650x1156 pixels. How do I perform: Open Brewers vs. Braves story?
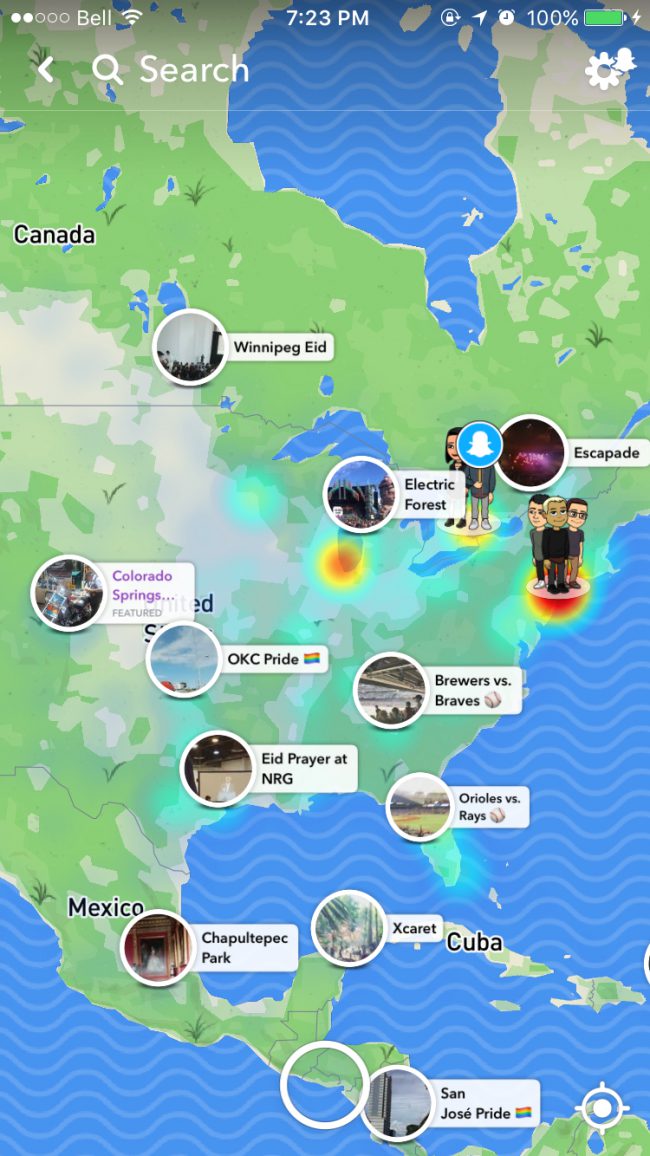point(391,690)
